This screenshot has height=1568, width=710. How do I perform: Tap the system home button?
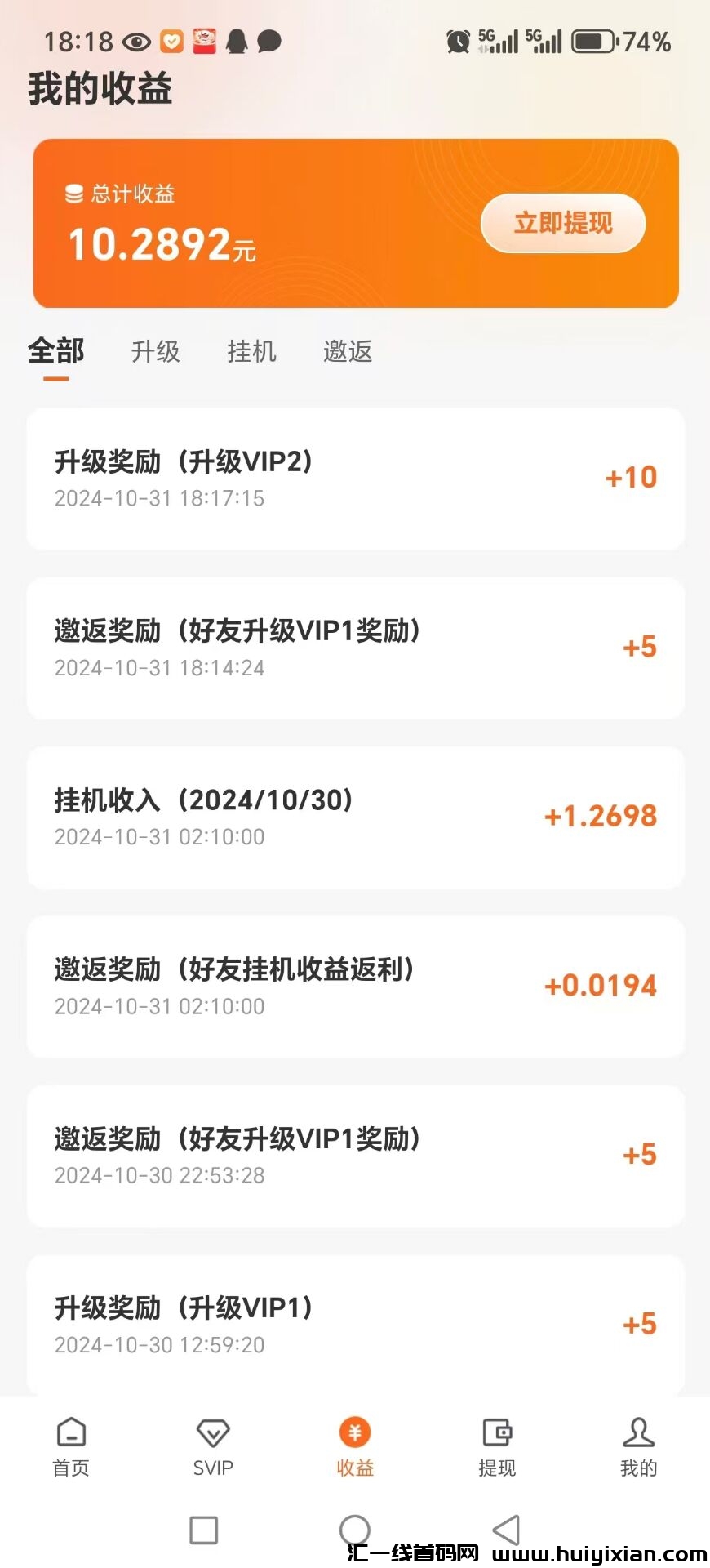[355, 1530]
